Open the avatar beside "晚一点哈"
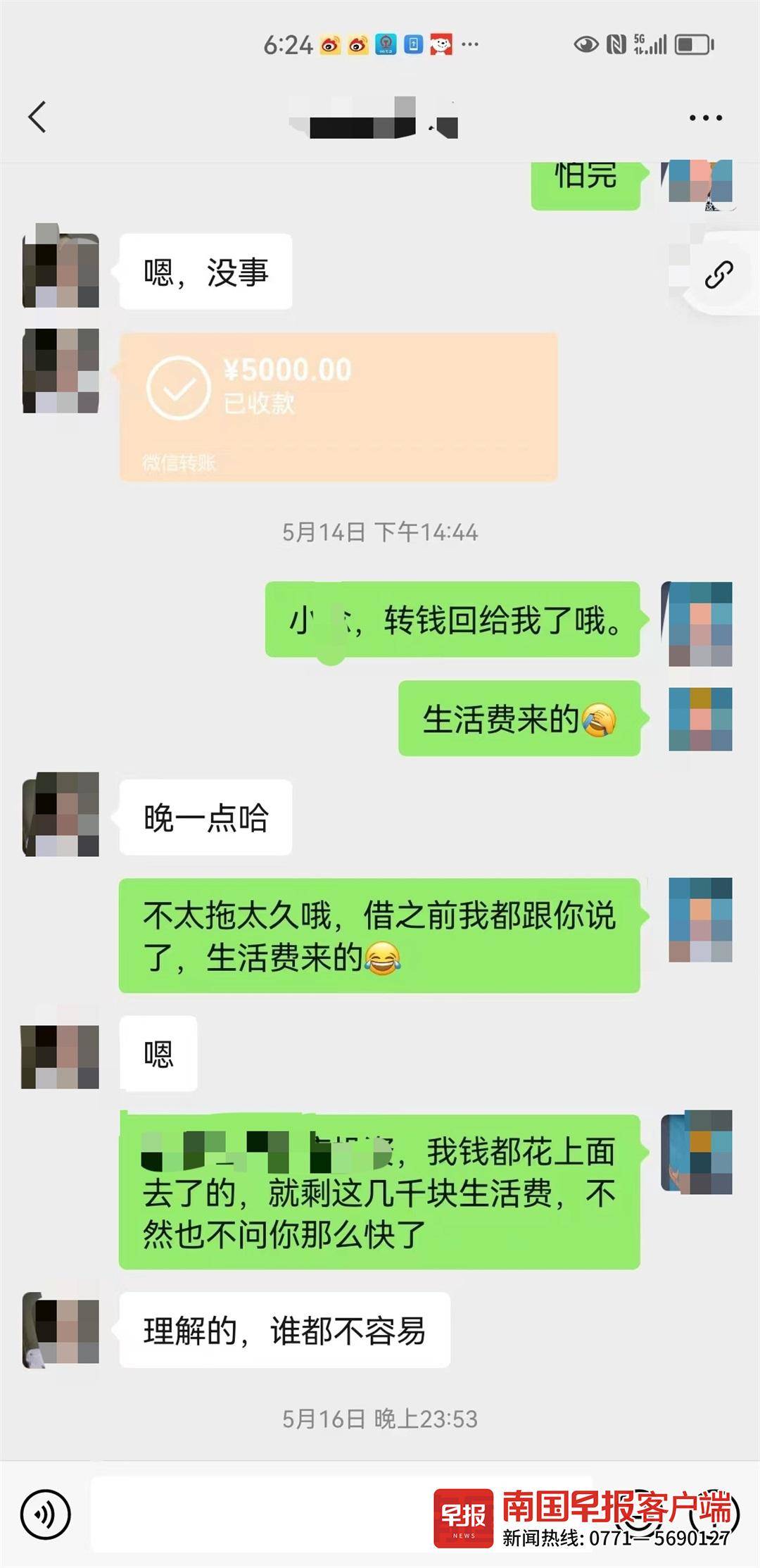 (61, 815)
